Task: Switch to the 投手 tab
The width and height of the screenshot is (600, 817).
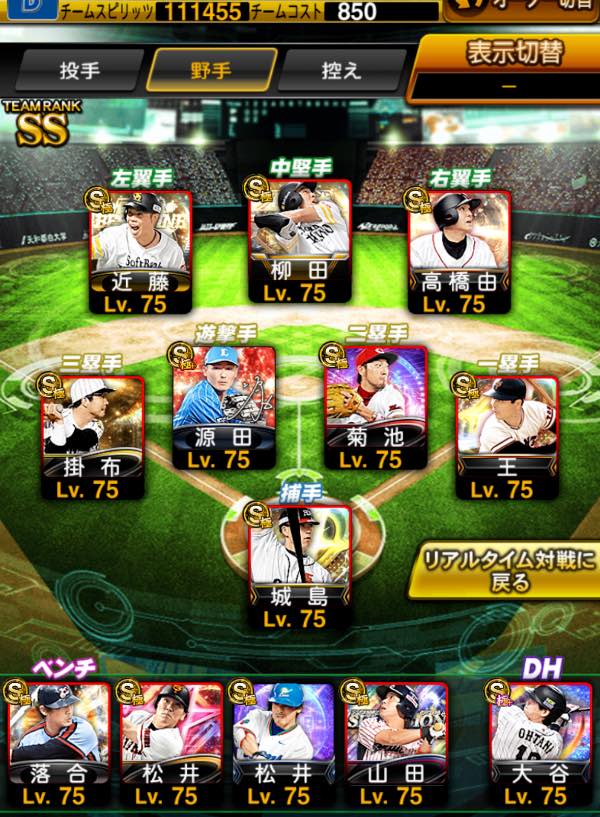Action: pyautogui.click(x=78, y=70)
